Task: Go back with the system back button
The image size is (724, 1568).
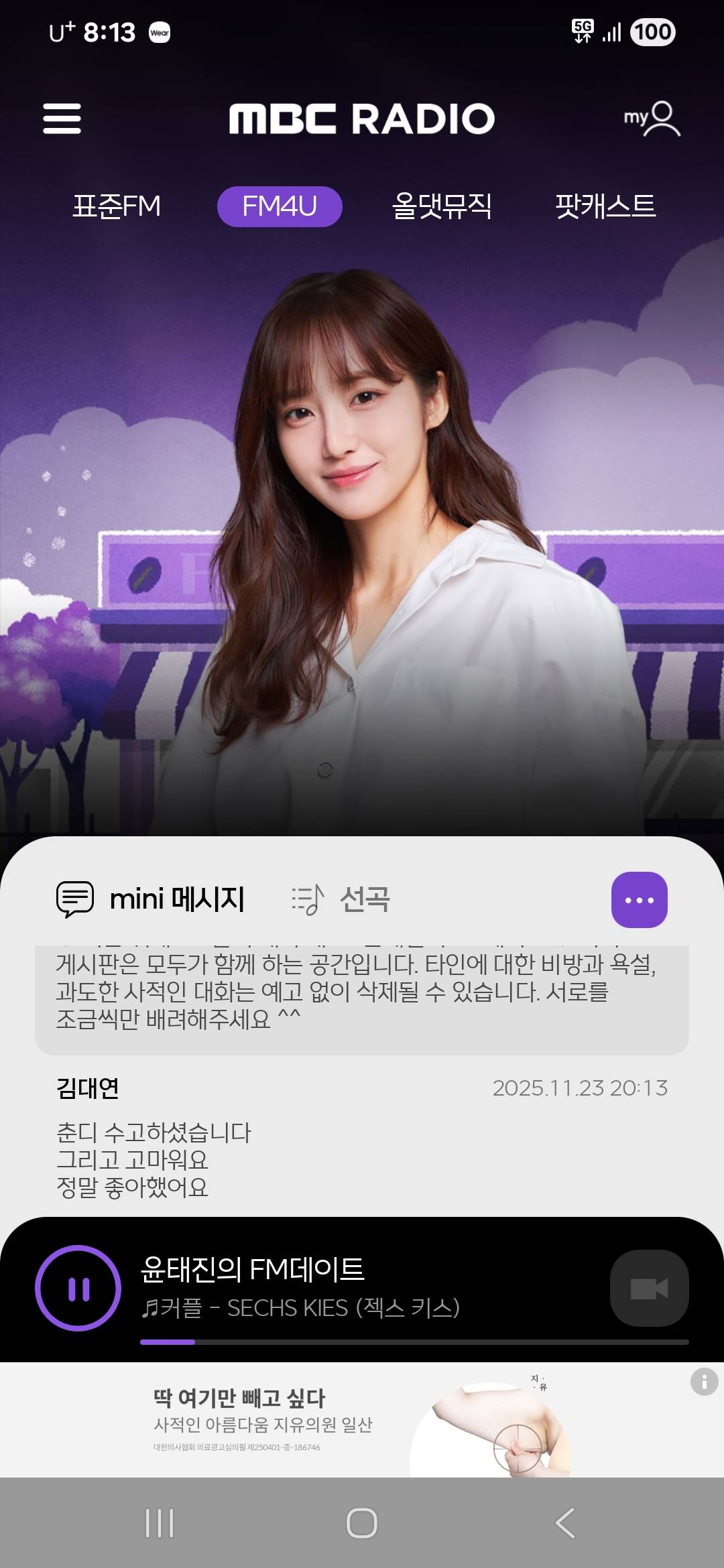Action: tap(565, 1523)
